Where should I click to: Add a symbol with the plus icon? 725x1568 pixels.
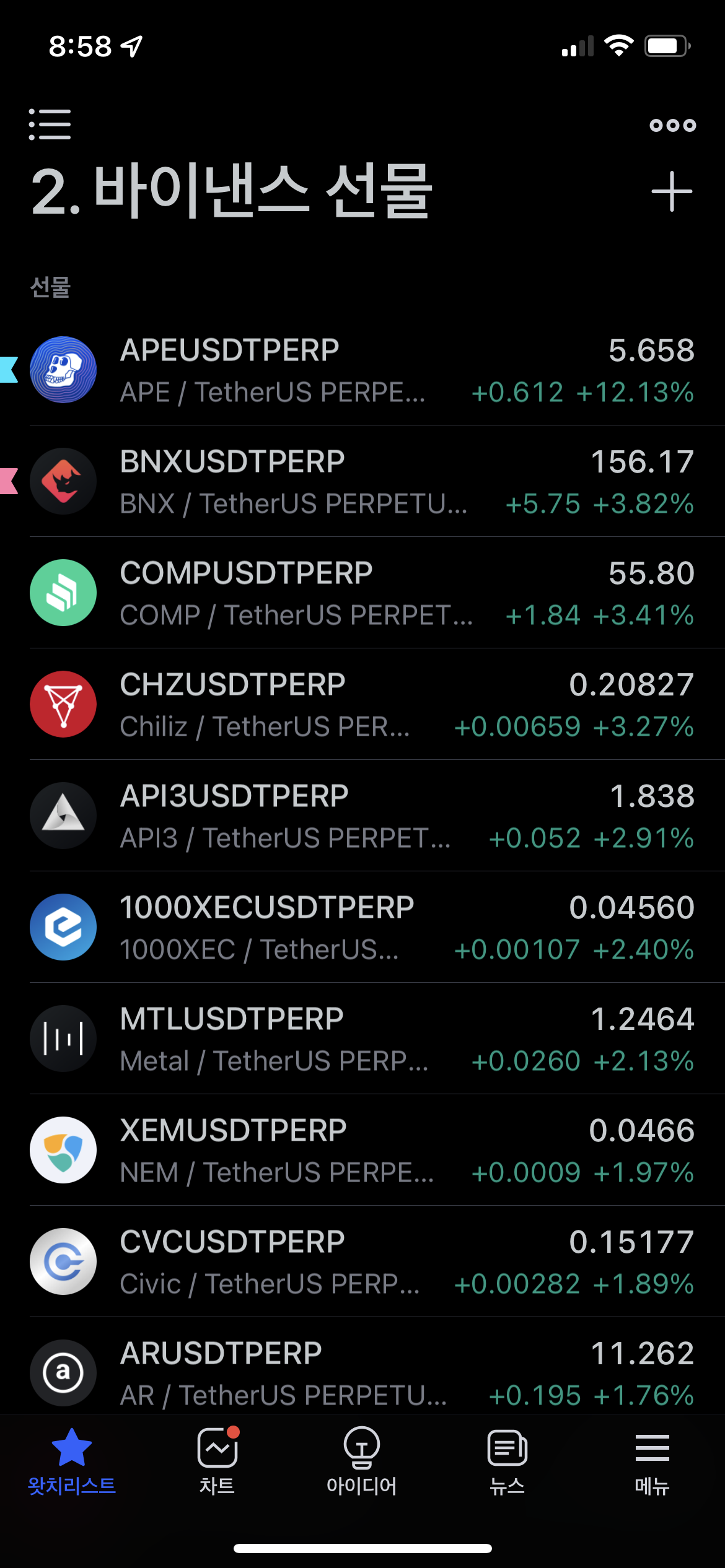(672, 192)
